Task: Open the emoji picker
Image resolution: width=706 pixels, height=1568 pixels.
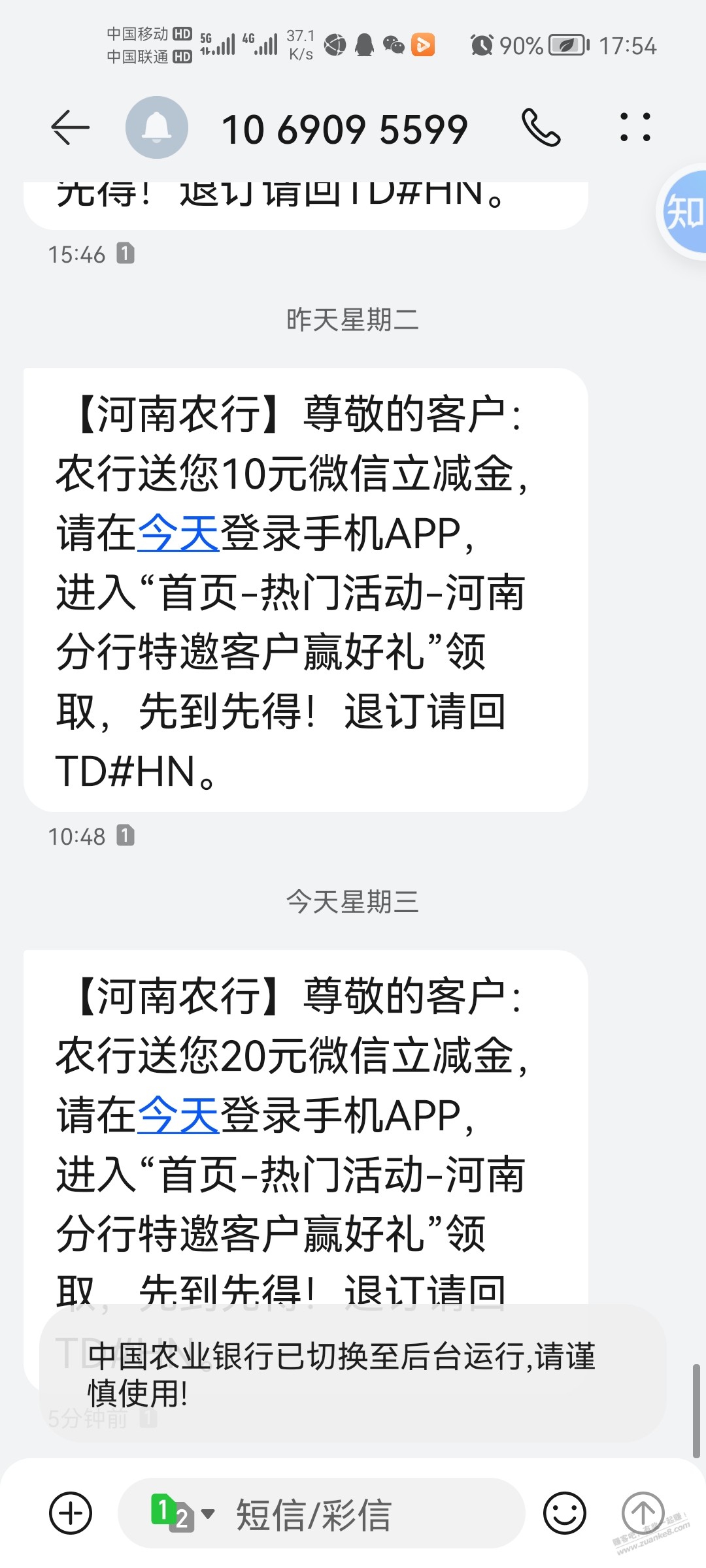Action: (565, 1513)
